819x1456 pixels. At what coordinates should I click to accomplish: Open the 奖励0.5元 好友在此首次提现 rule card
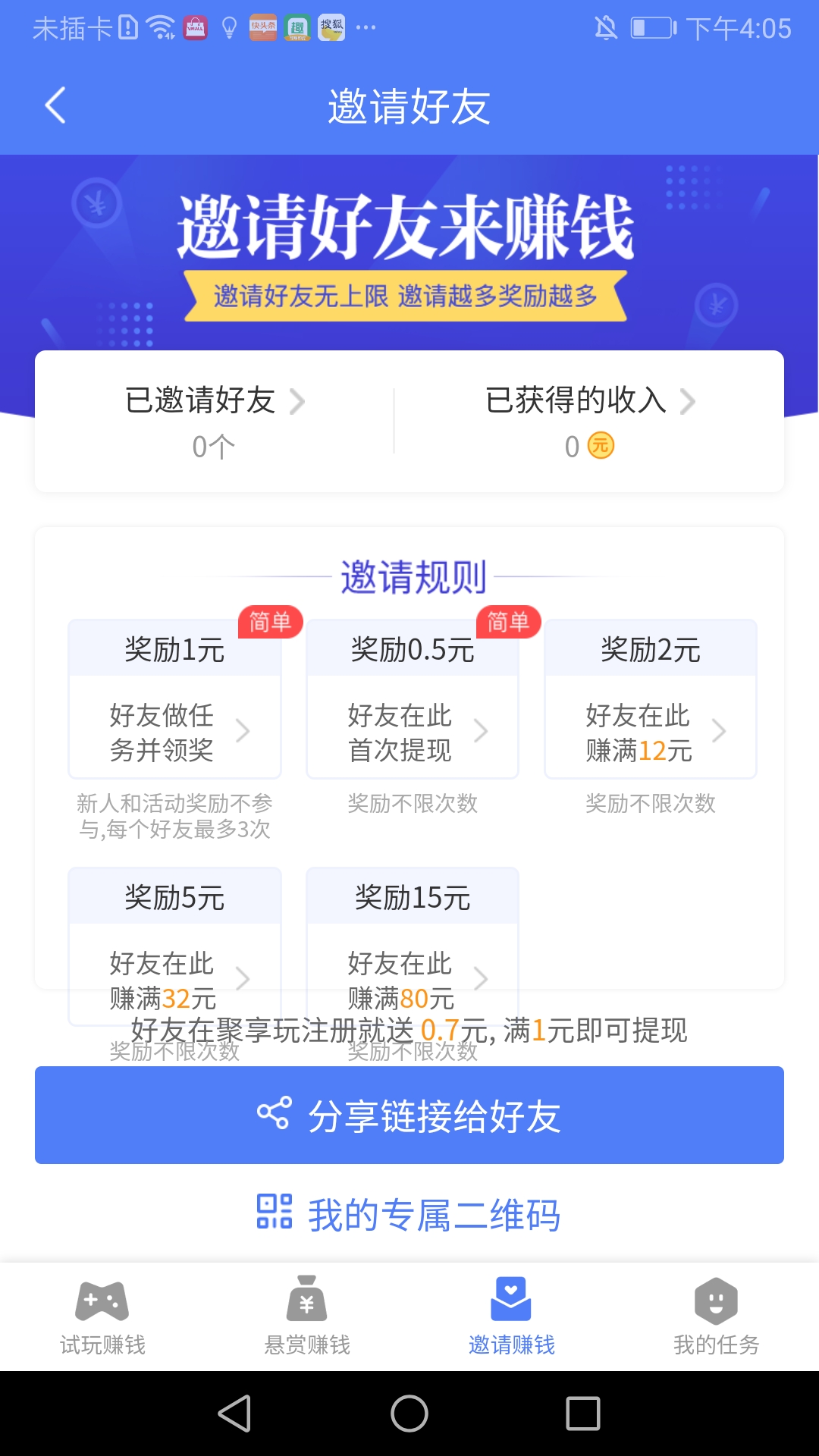[x=413, y=699]
